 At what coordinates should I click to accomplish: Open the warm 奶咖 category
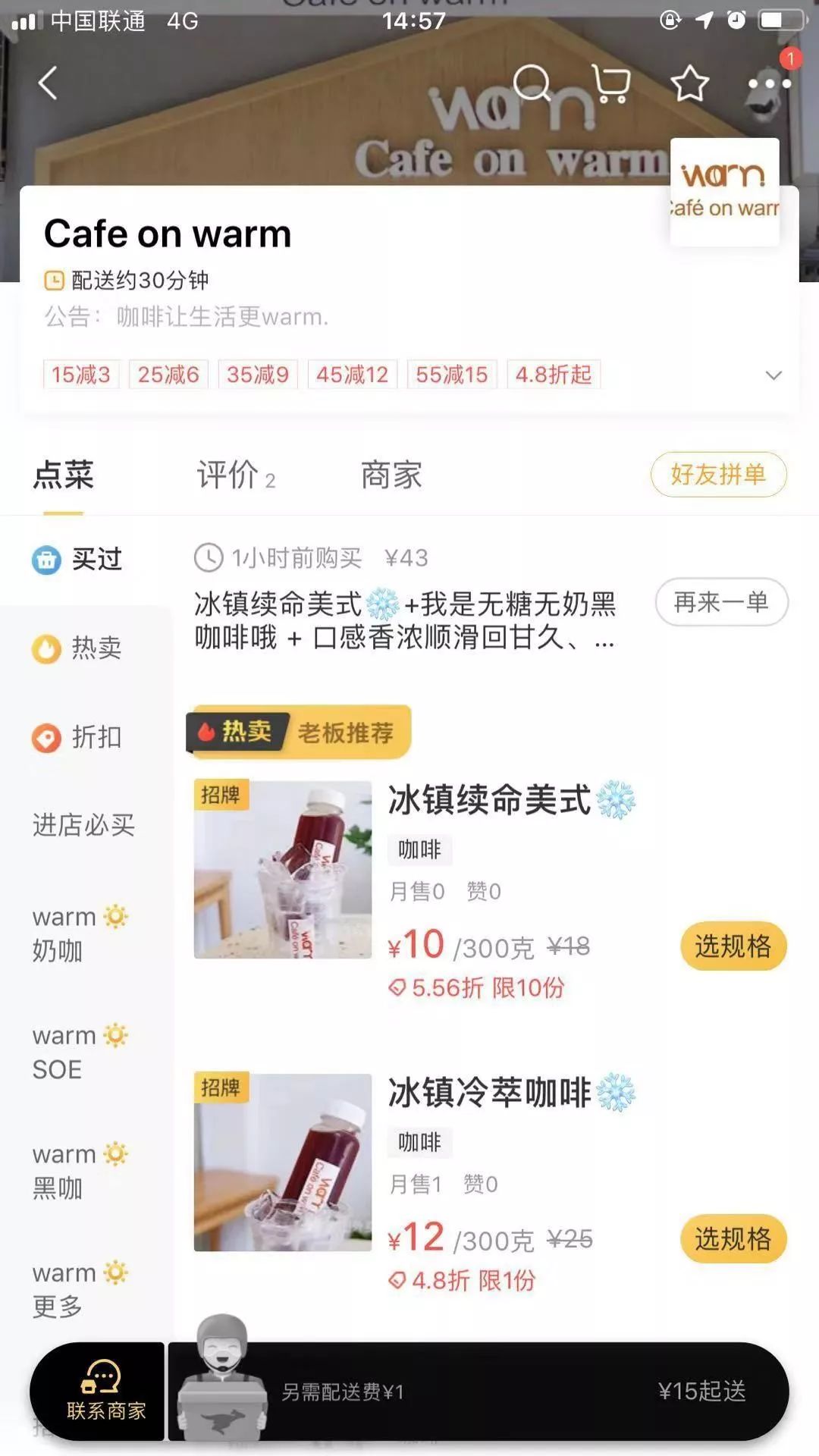click(79, 934)
